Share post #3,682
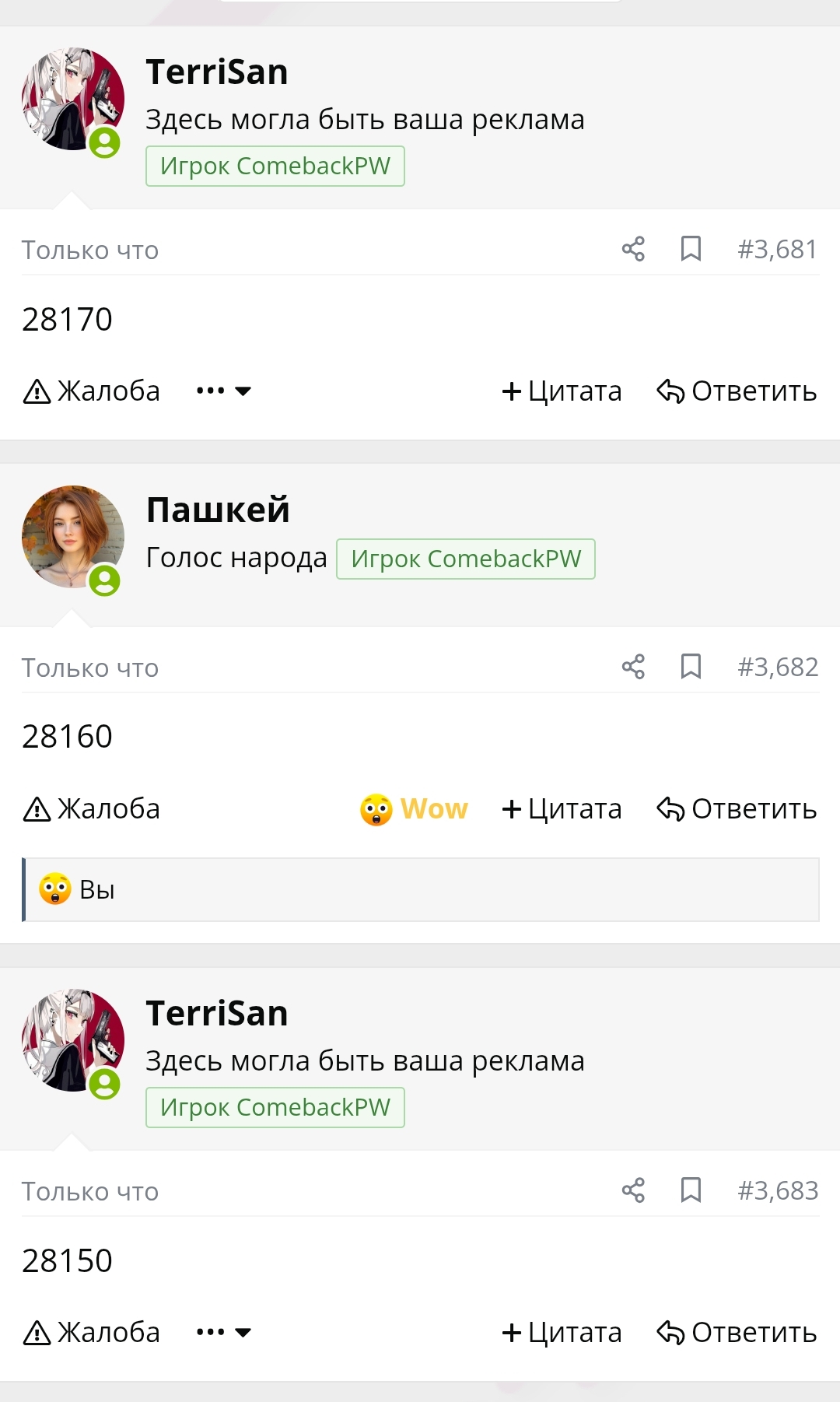Image resolution: width=840 pixels, height=1402 pixels. 633,667
